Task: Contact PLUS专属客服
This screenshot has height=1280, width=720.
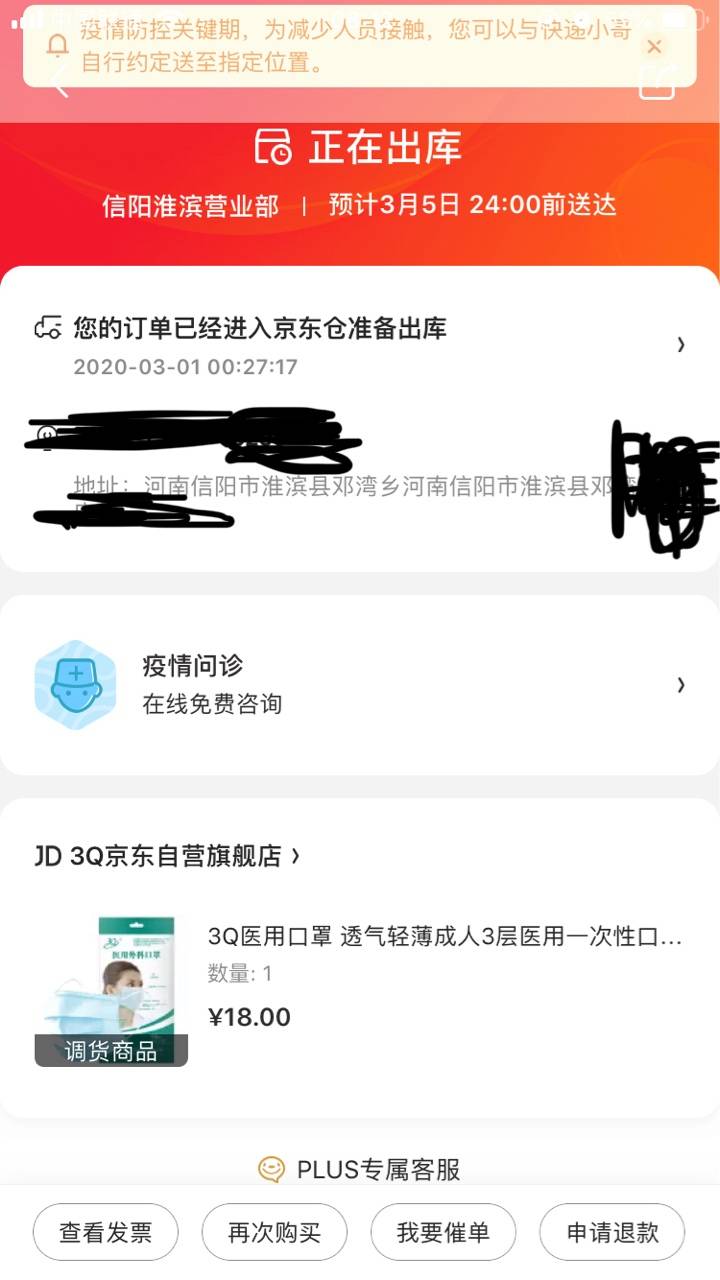Action: (360, 1169)
